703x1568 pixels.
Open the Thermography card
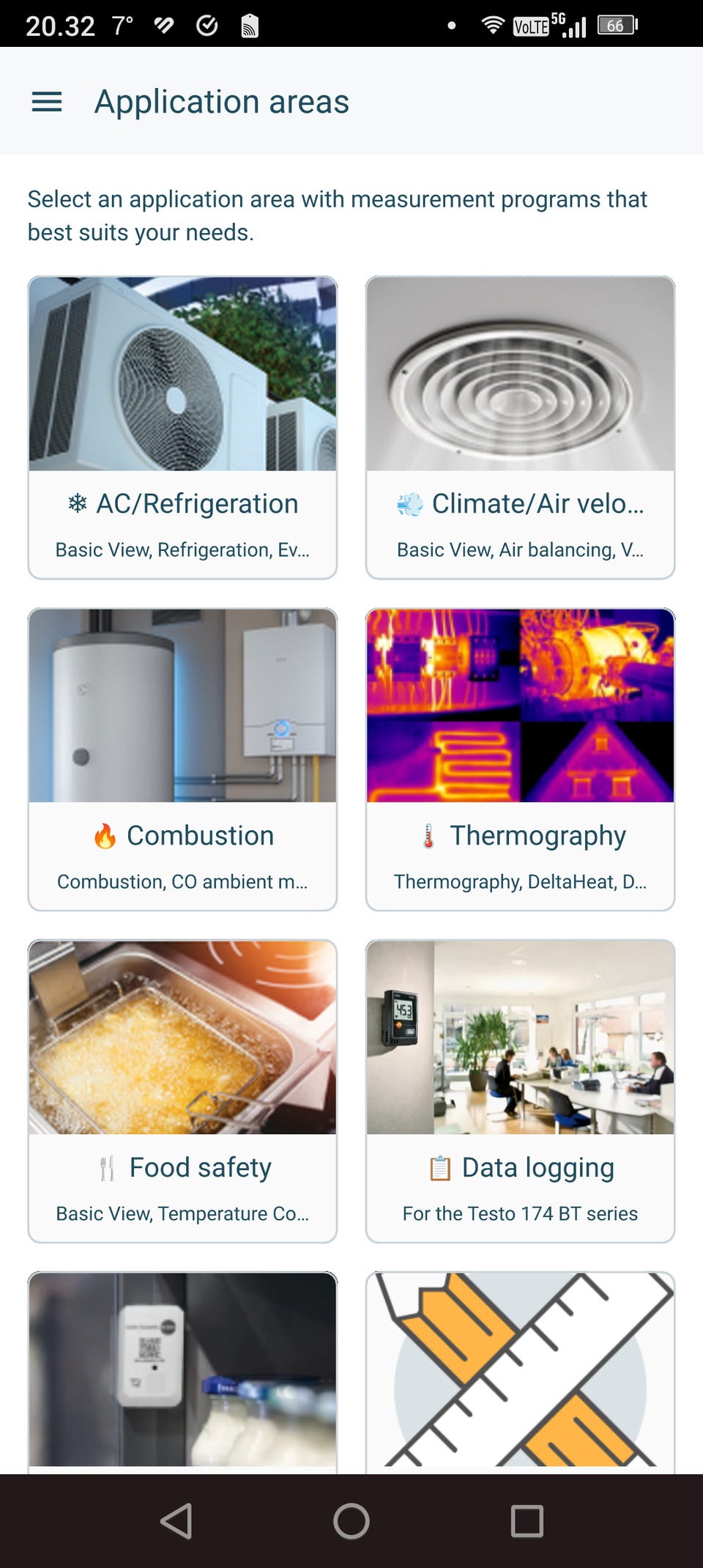(520, 759)
